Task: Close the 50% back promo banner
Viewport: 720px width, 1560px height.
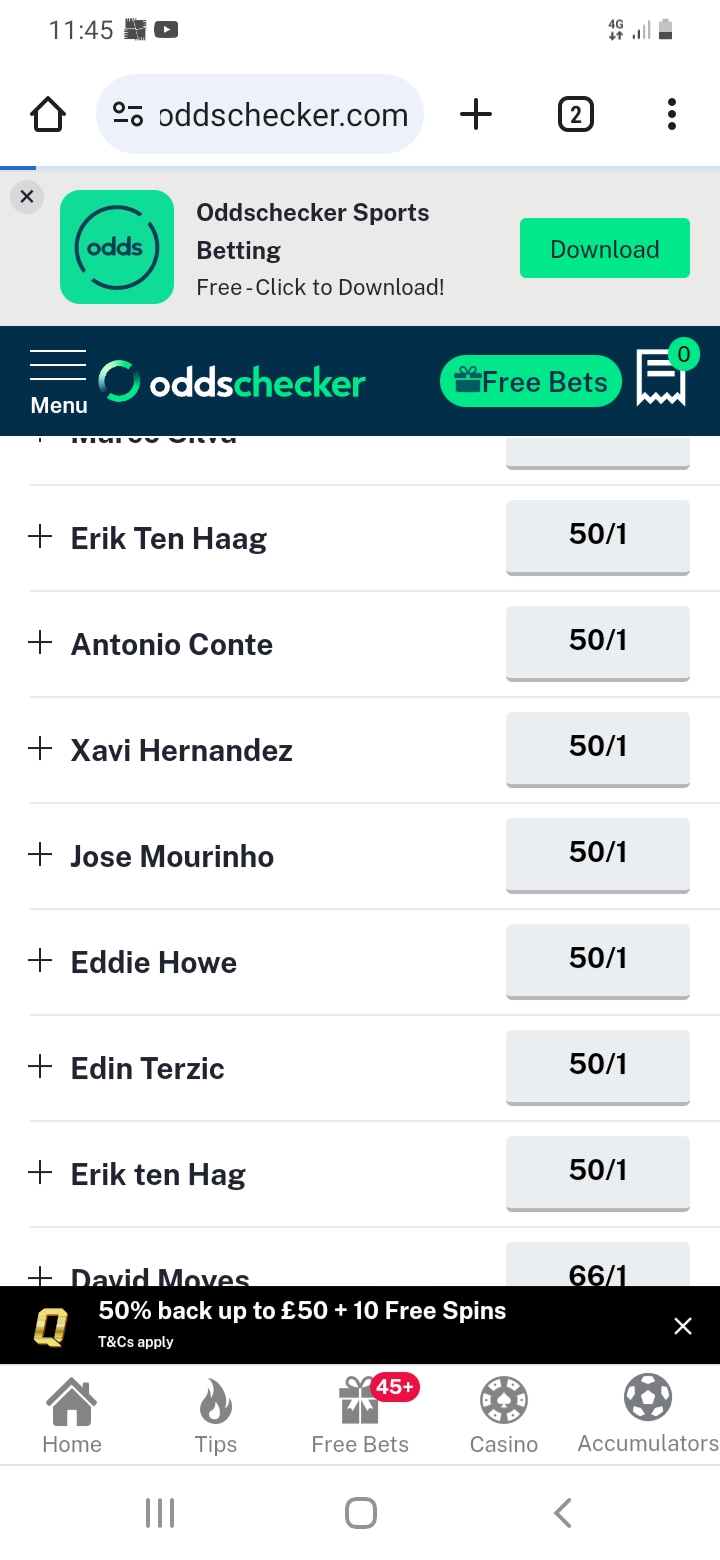Action: pyautogui.click(x=683, y=1326)
